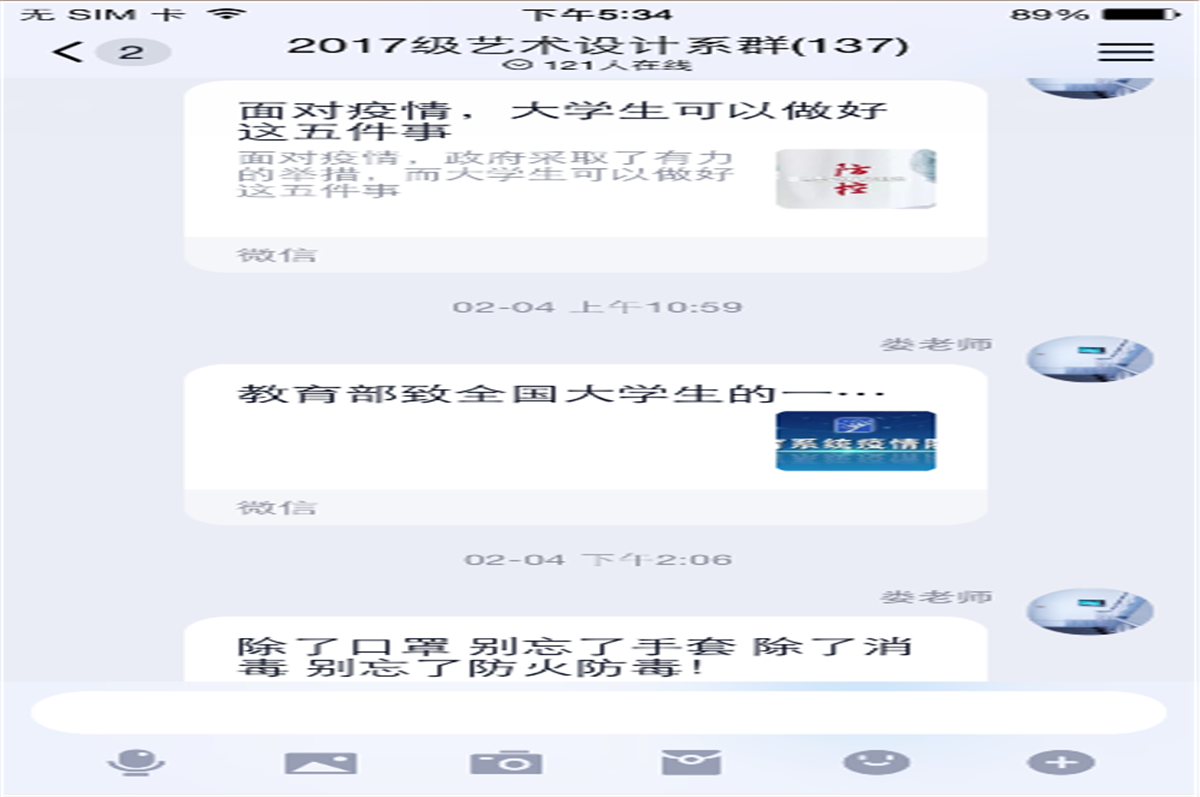Screen dimensions: 1200x797
Task: Open the shared link 教育部致全国大学生的一…
Action: click(585, 430)
